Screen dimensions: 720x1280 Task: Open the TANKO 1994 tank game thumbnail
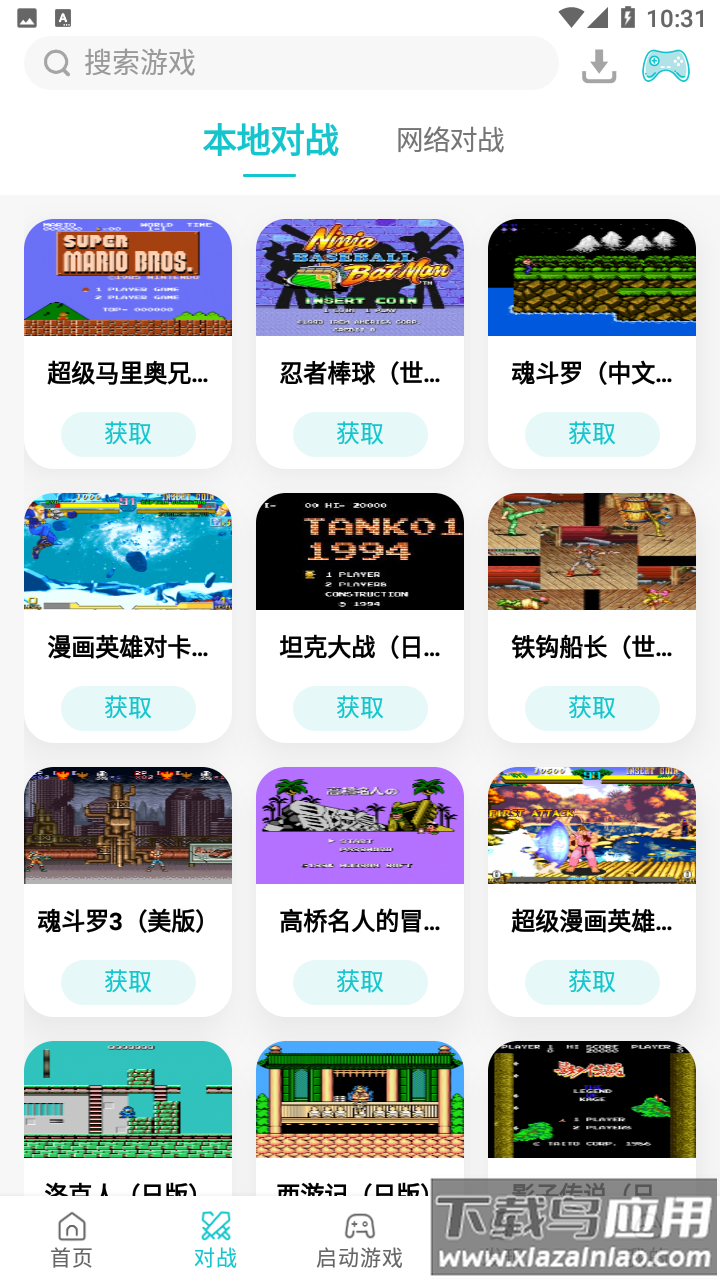pyautogui.click(x=360, y=551)
